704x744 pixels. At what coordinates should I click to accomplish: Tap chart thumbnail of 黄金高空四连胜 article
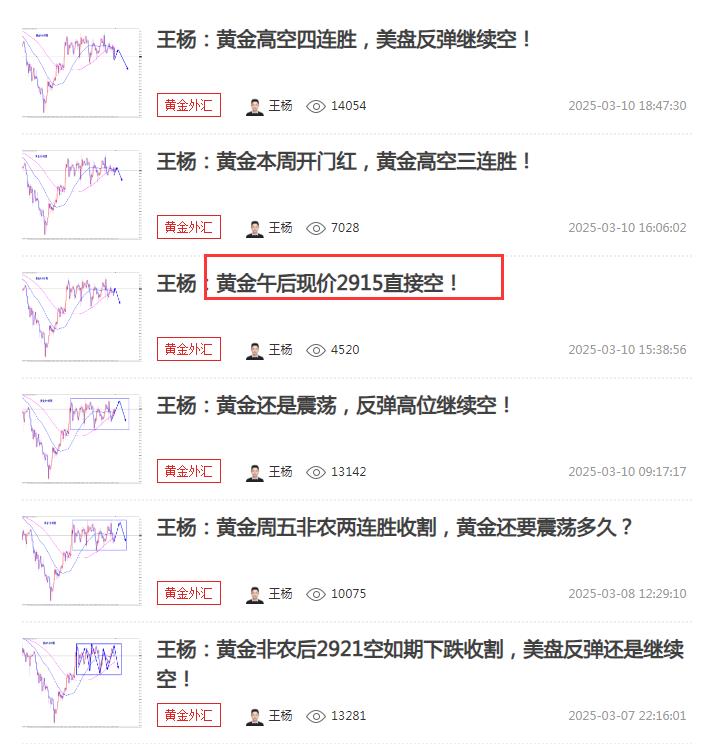coord(81,72)
